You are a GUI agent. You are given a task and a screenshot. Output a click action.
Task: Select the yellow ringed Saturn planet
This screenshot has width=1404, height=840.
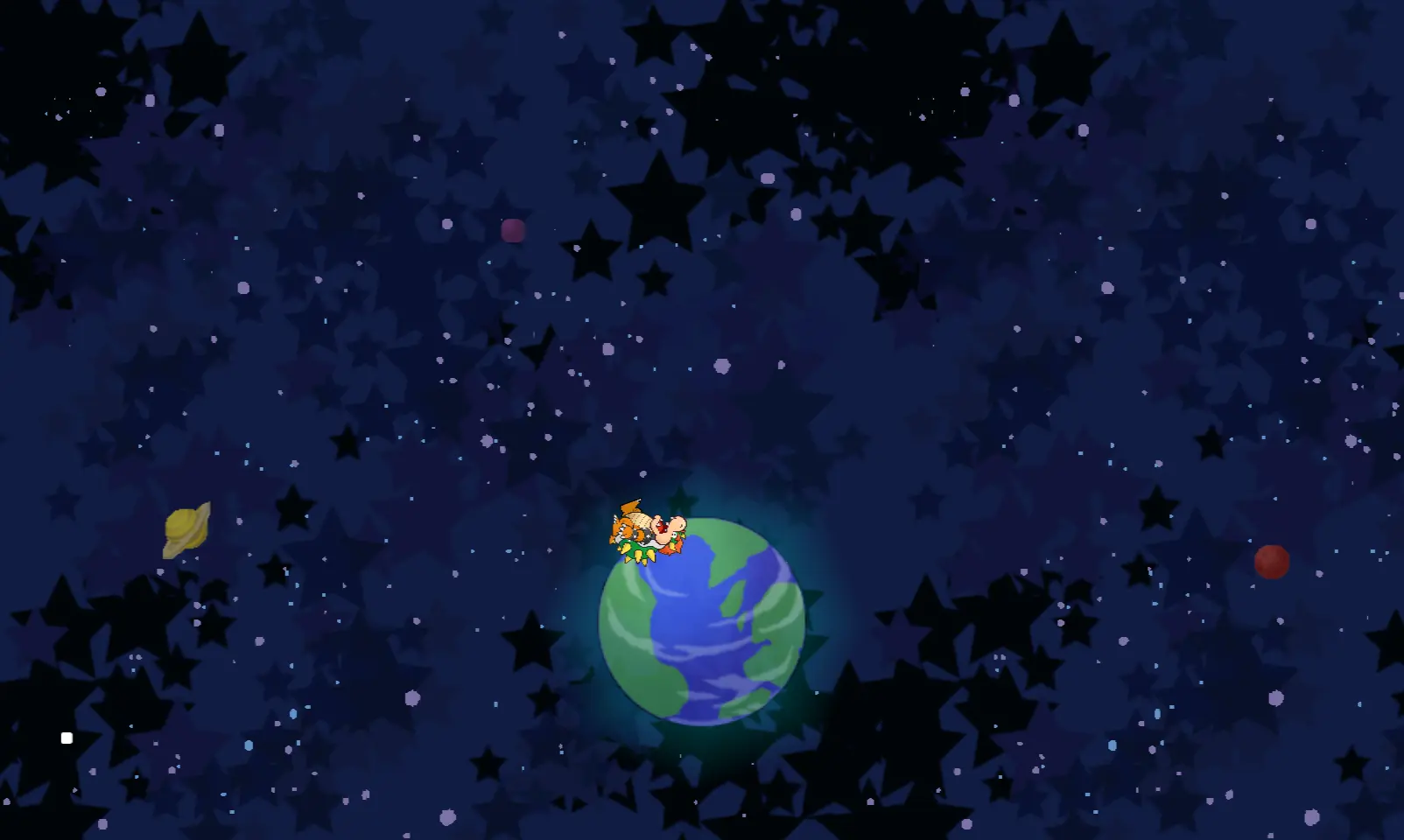(x=186, y=529)
